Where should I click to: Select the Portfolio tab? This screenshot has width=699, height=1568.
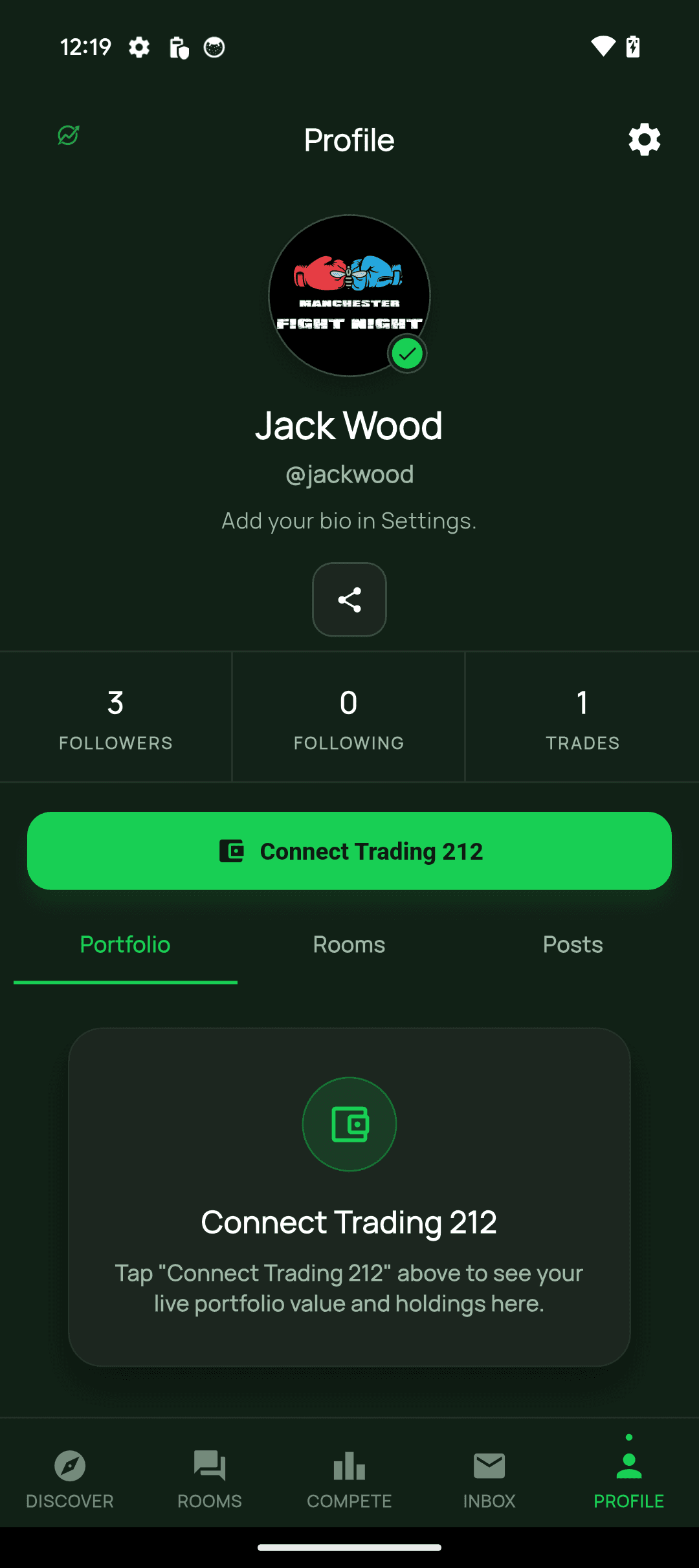pos(125,945)
